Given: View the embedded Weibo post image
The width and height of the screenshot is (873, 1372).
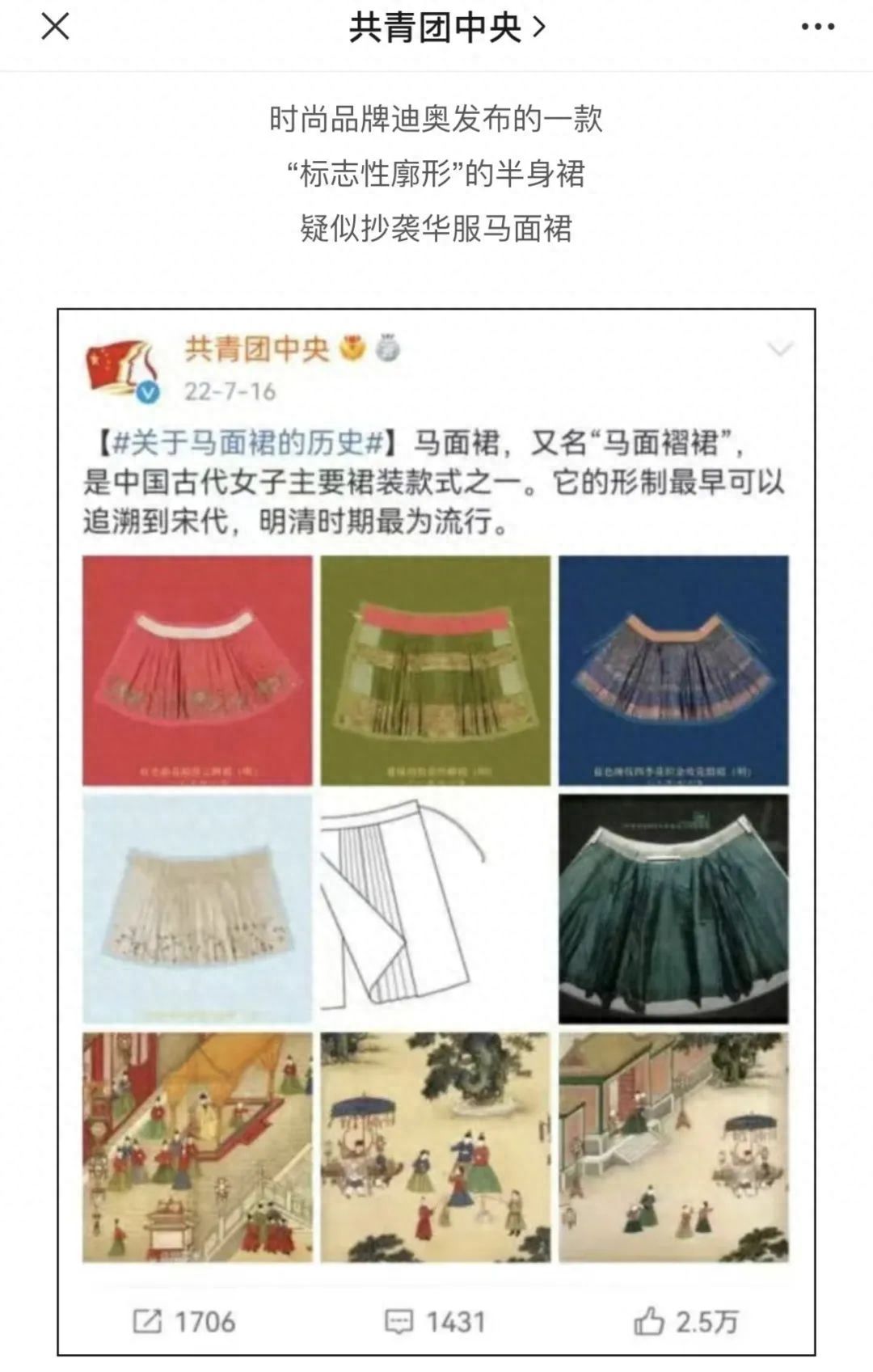Looking at the screenshot, I should click(x=436, y=831).
